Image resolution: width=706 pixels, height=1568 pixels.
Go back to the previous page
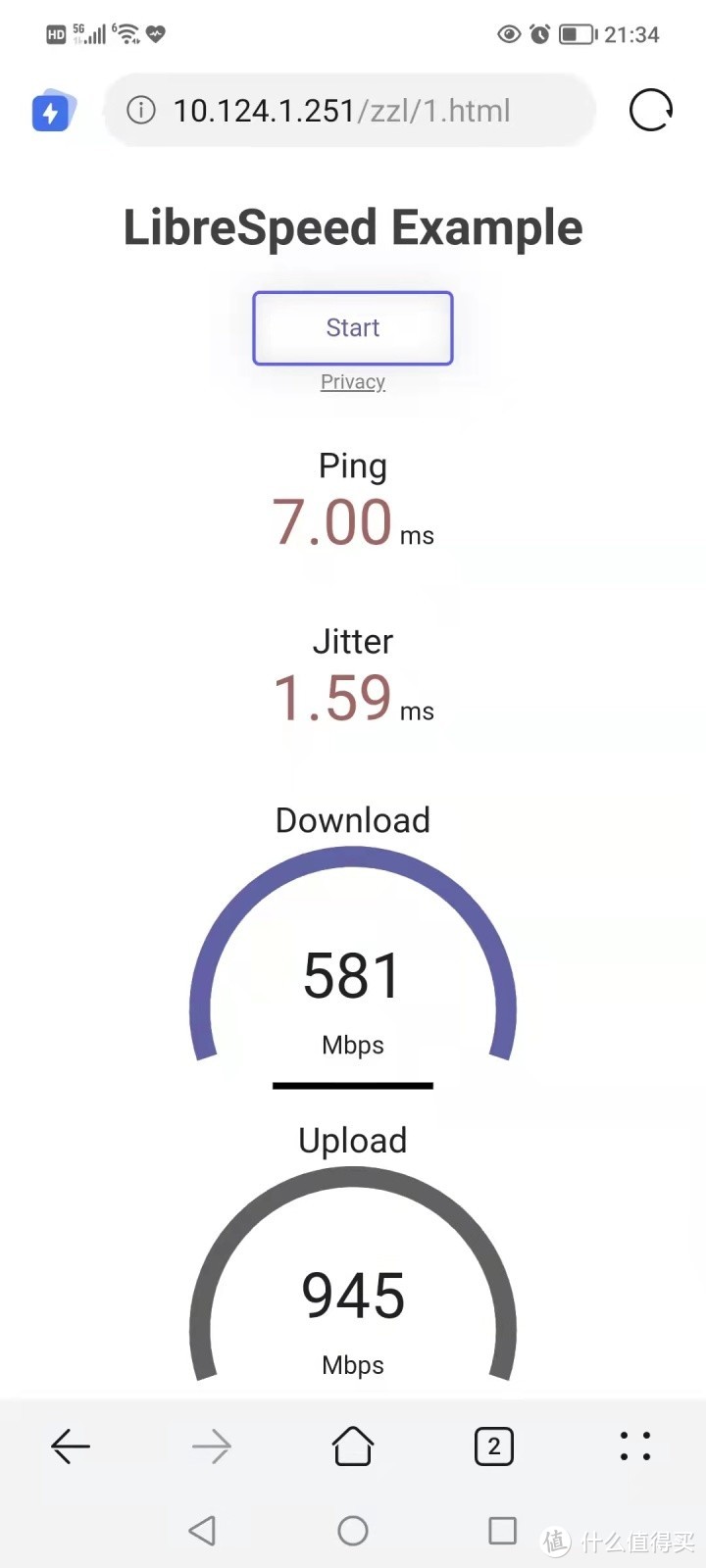(x=71, y=1446)
